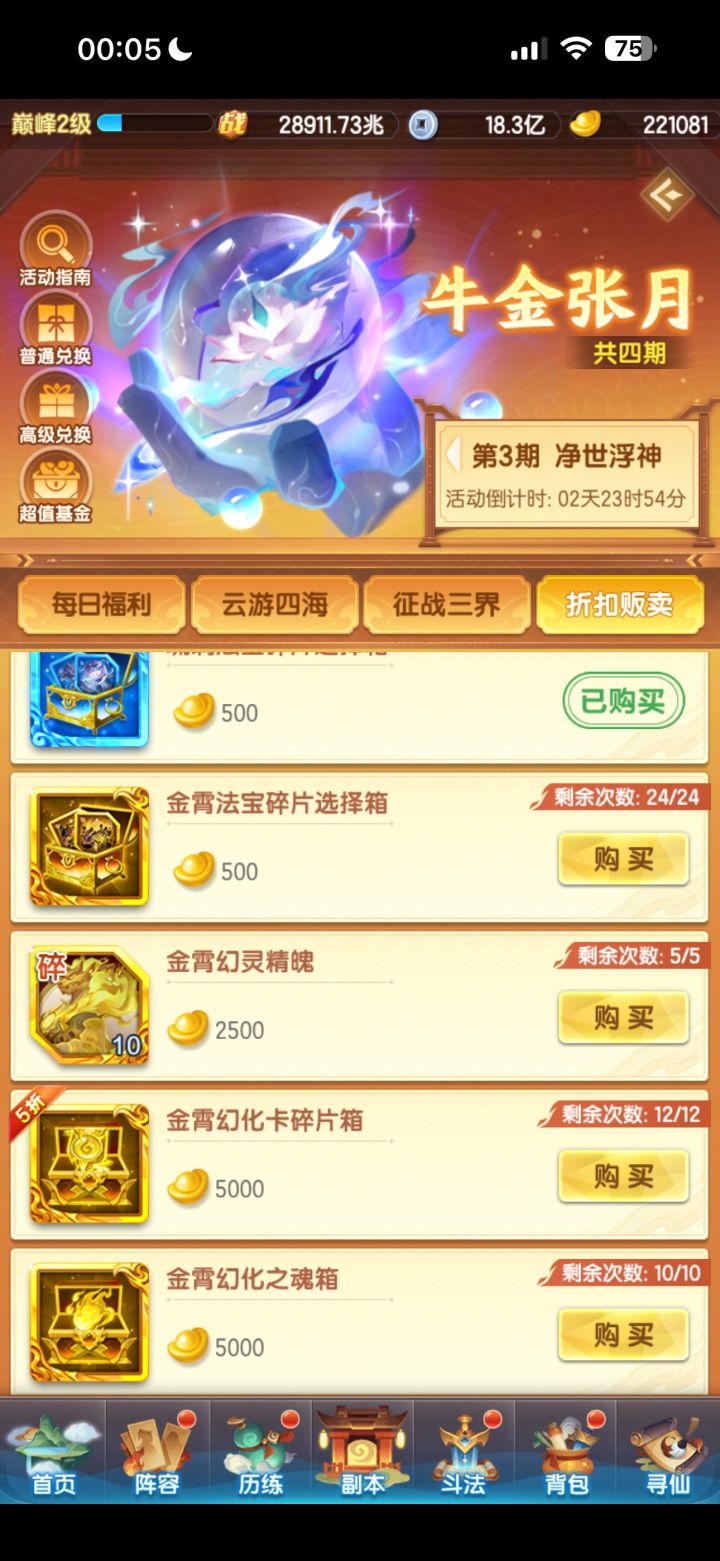Open the 背包 inventory
The height and width of the screenshot is (1561, 720).
(x=566, y=1450)
